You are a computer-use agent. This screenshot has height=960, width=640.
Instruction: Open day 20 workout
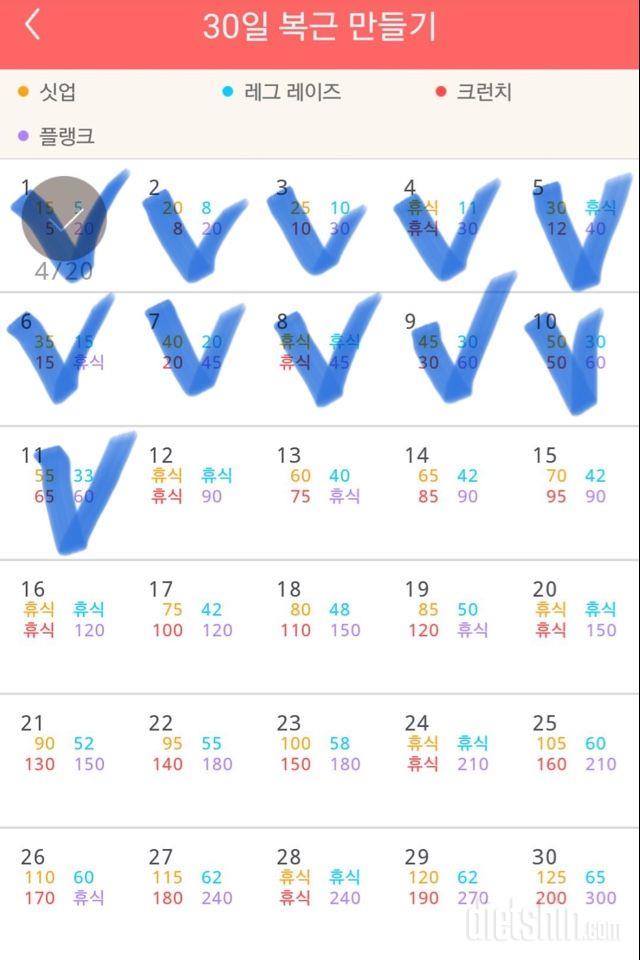coord(576,626)
